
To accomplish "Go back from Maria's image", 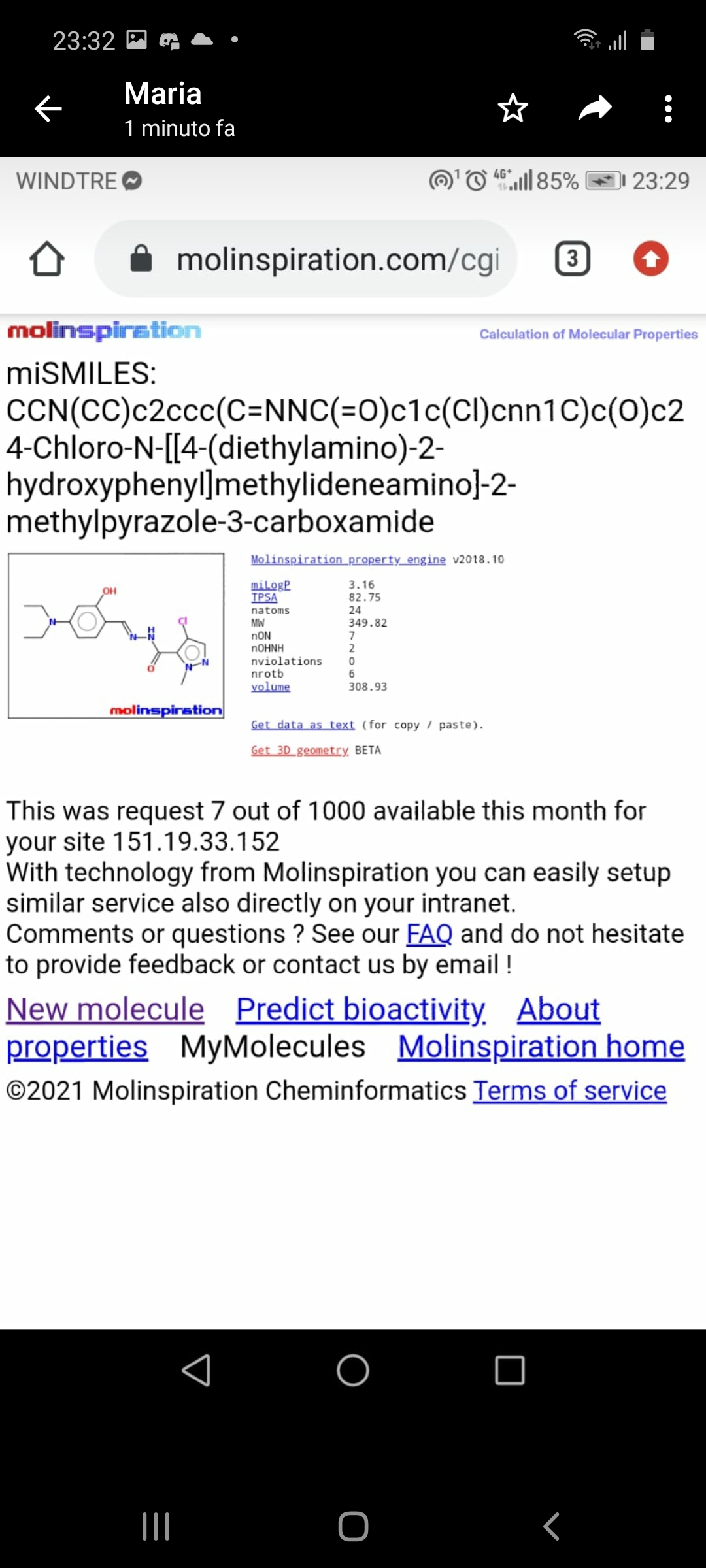I will pos(48,108).
